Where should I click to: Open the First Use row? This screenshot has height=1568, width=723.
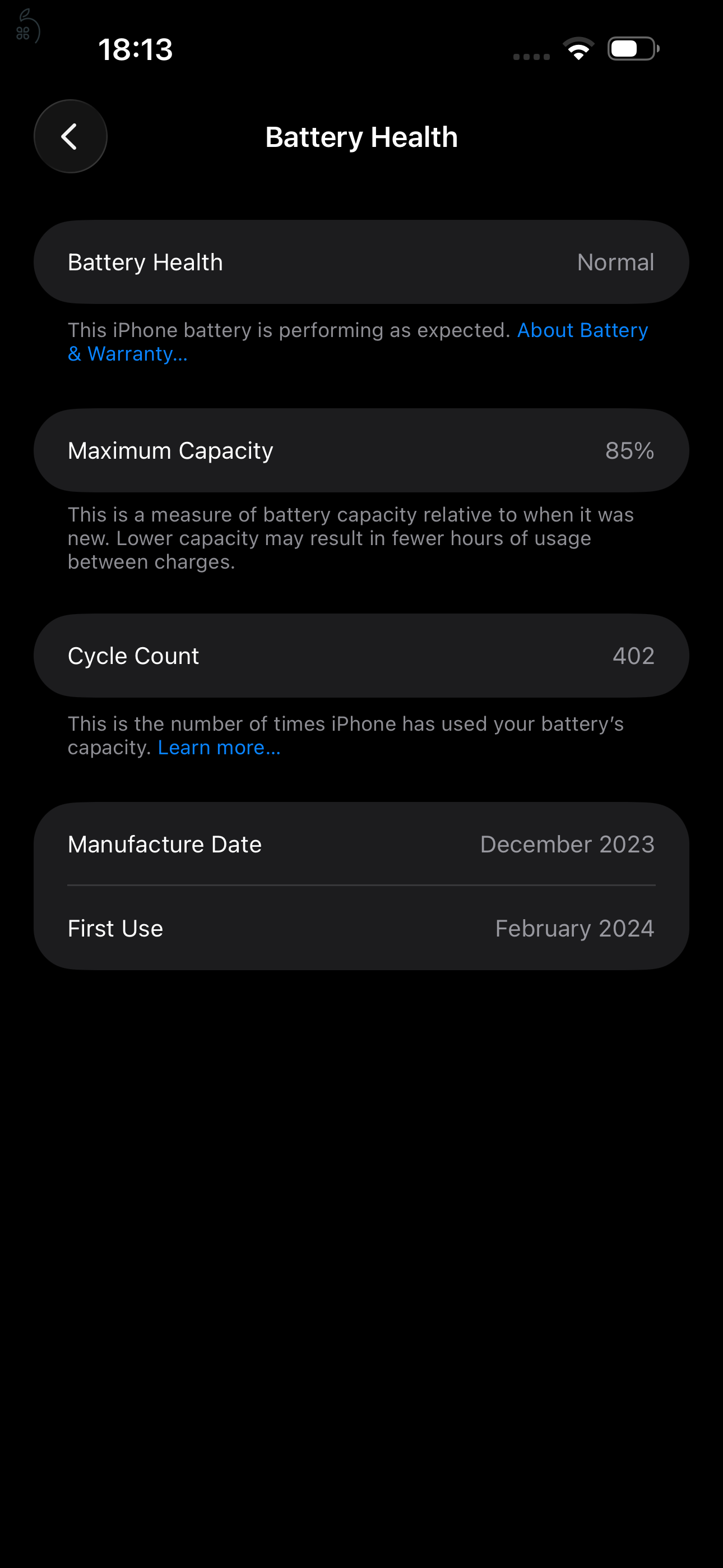click(361, 928)
